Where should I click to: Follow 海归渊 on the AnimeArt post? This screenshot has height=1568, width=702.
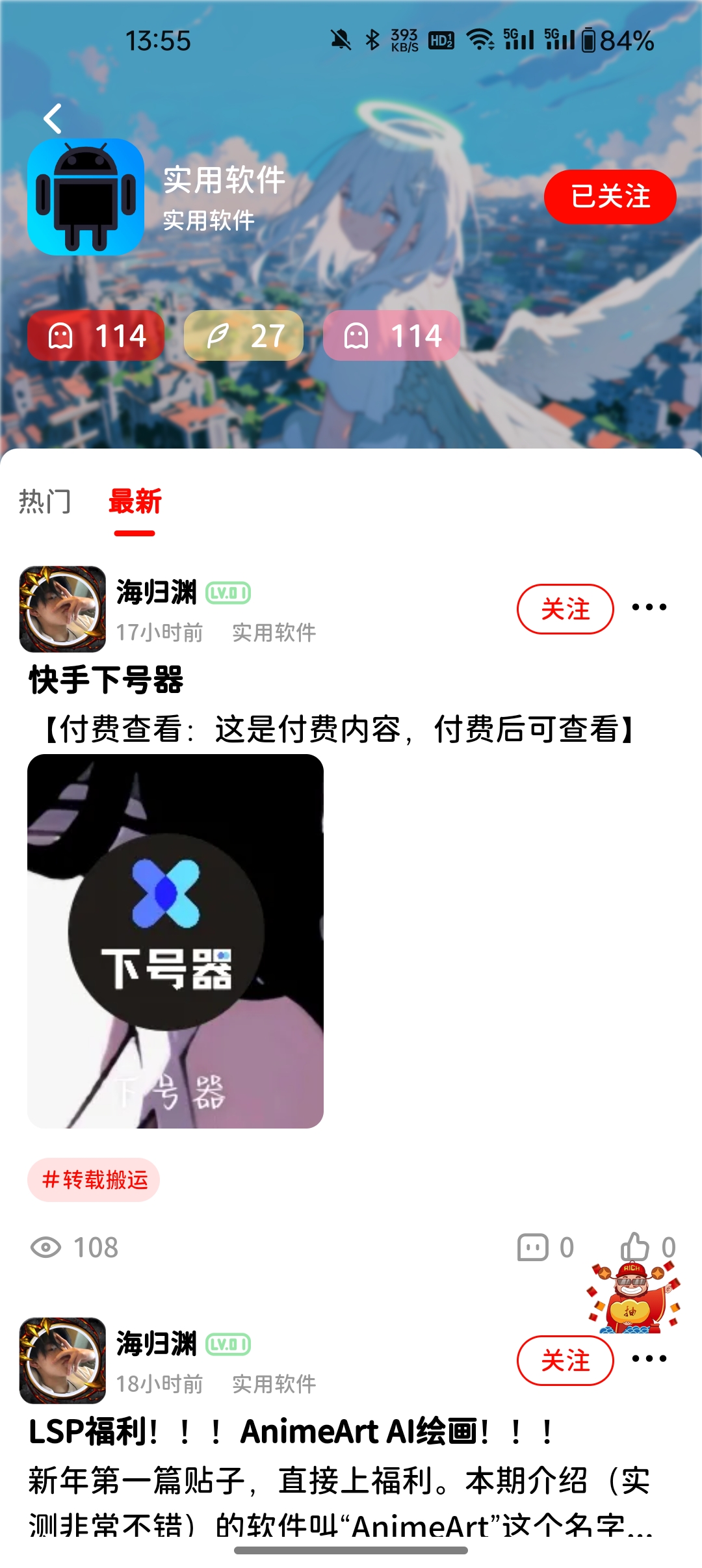tap(565, 1360)
